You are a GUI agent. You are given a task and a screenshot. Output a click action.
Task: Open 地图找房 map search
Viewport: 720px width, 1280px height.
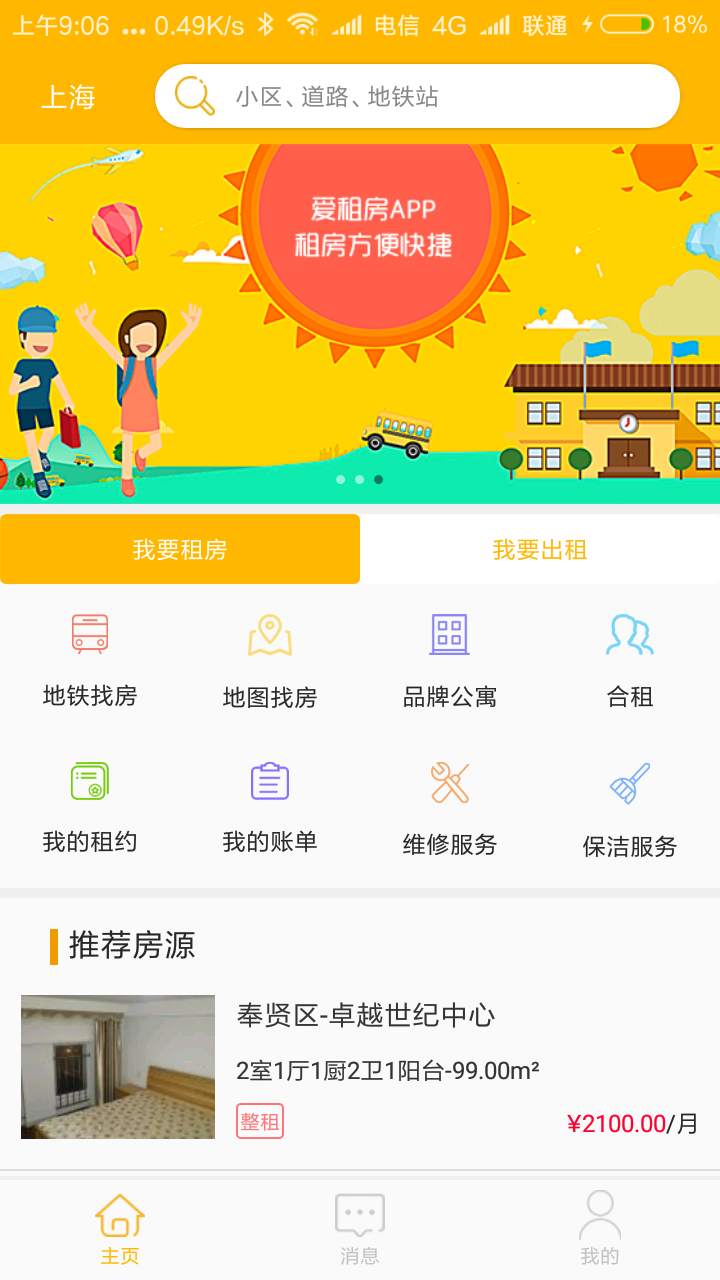coord(270,661)
